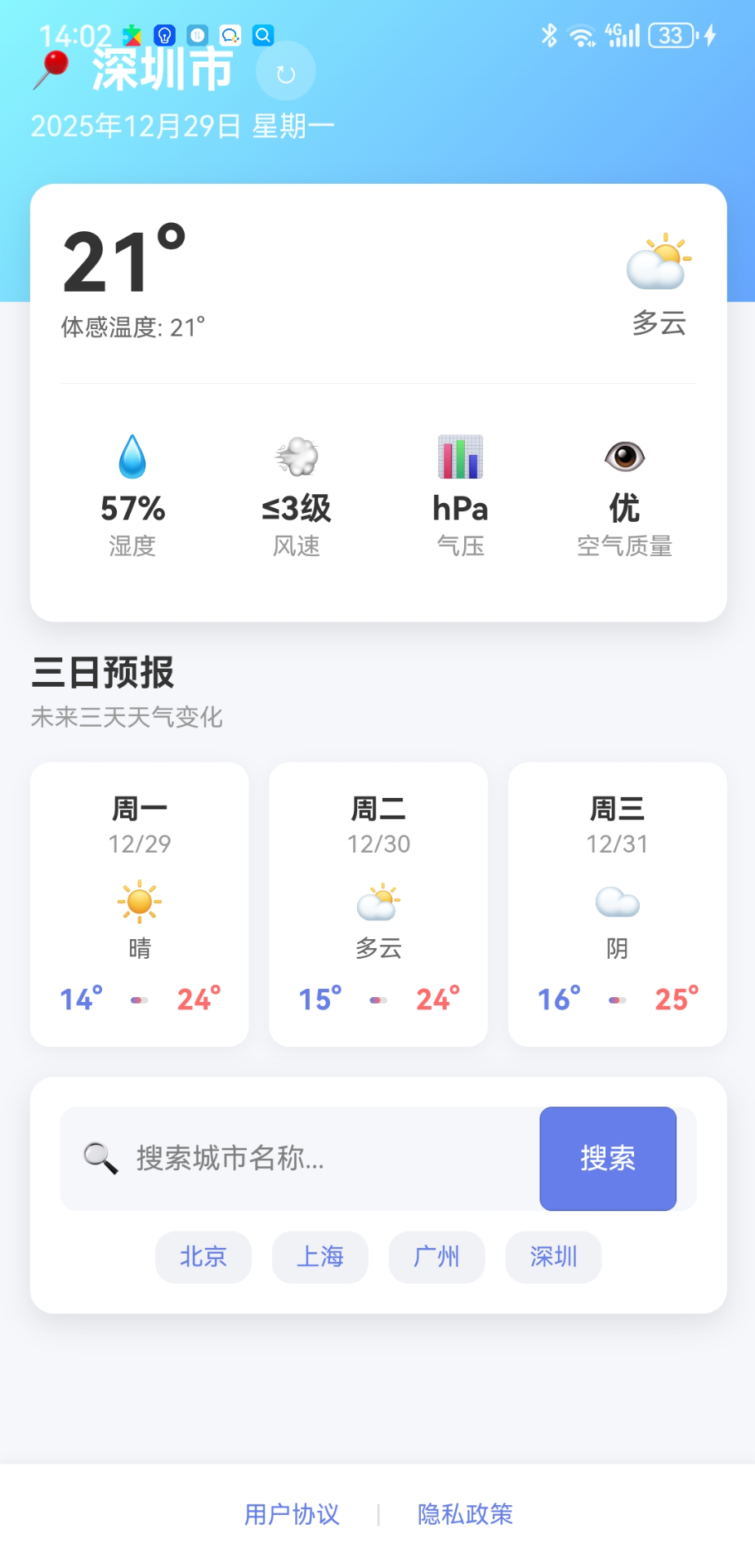Tap the location pin icon next to 深圳市
The image size is (755, 1568).
pyautogui.click(x=51, y=69)
